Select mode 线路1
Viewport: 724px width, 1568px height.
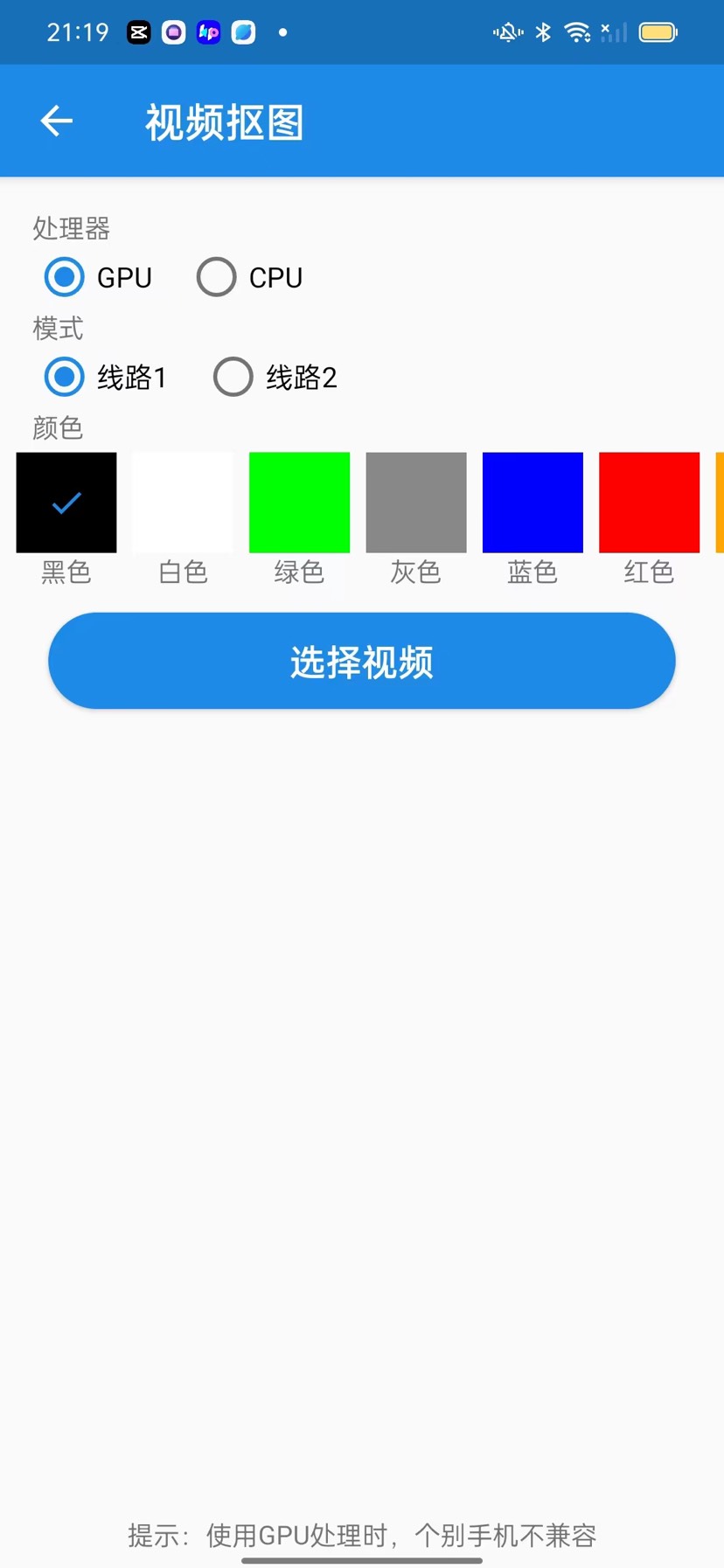coord(65,378)
